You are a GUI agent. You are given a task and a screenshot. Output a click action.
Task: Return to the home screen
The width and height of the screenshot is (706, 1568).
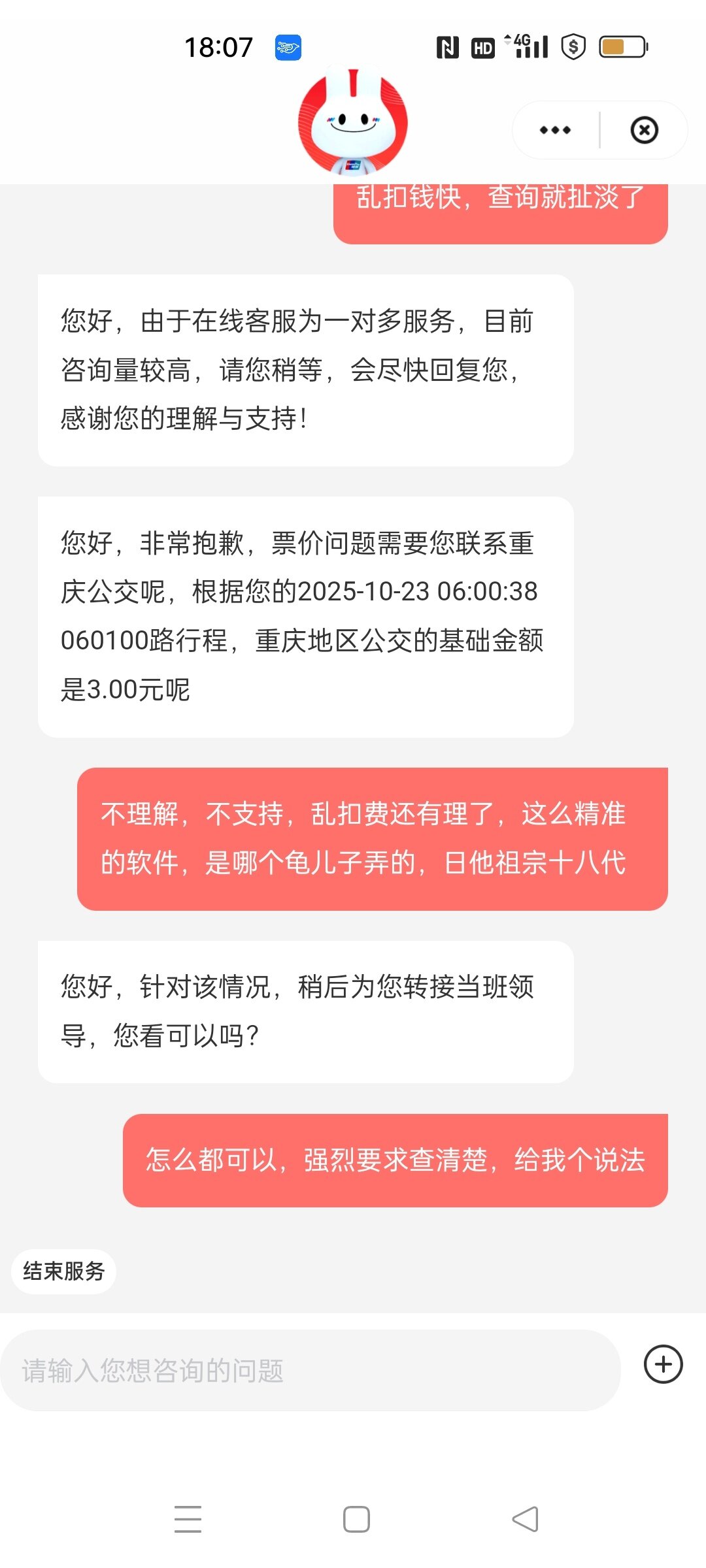coord(356,1519)
